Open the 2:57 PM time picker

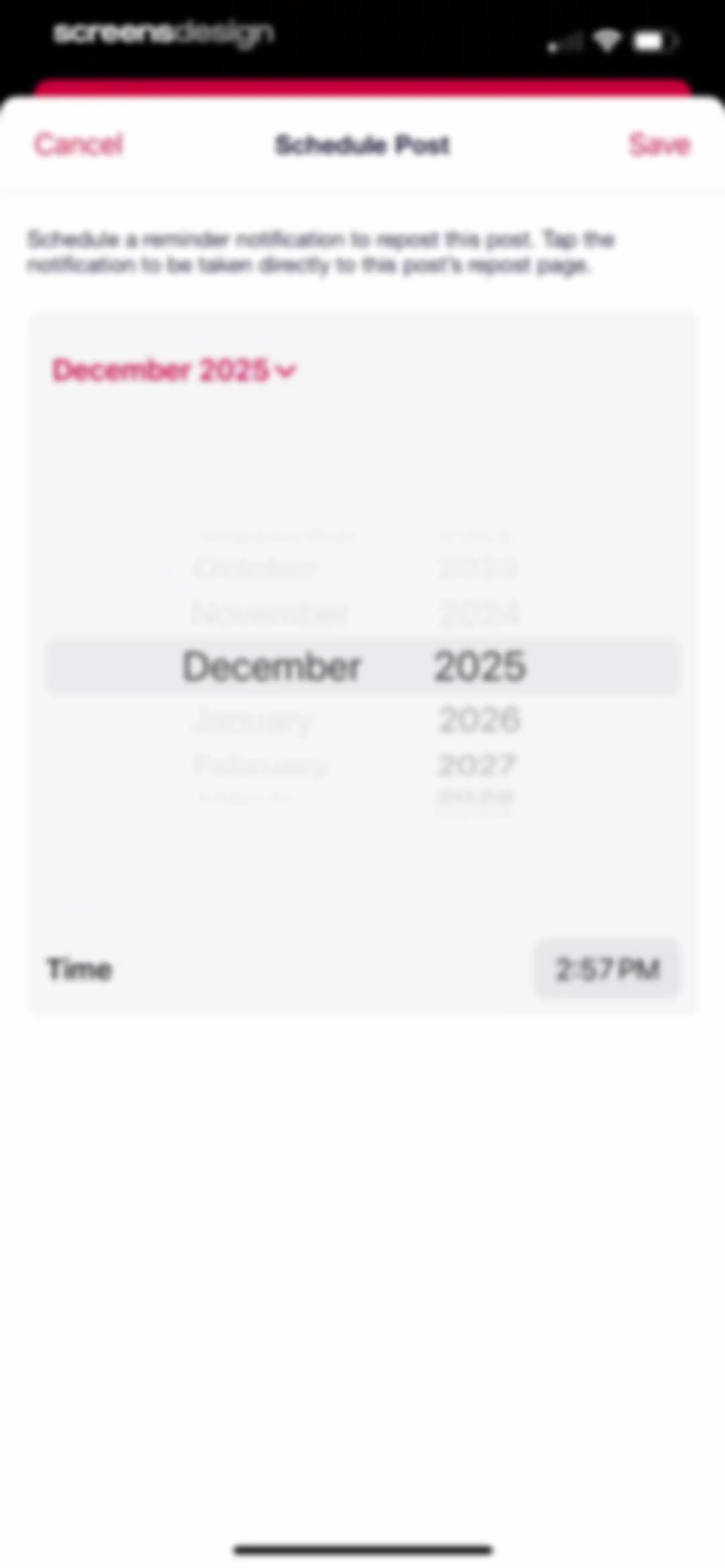click(x=607, y=969)
